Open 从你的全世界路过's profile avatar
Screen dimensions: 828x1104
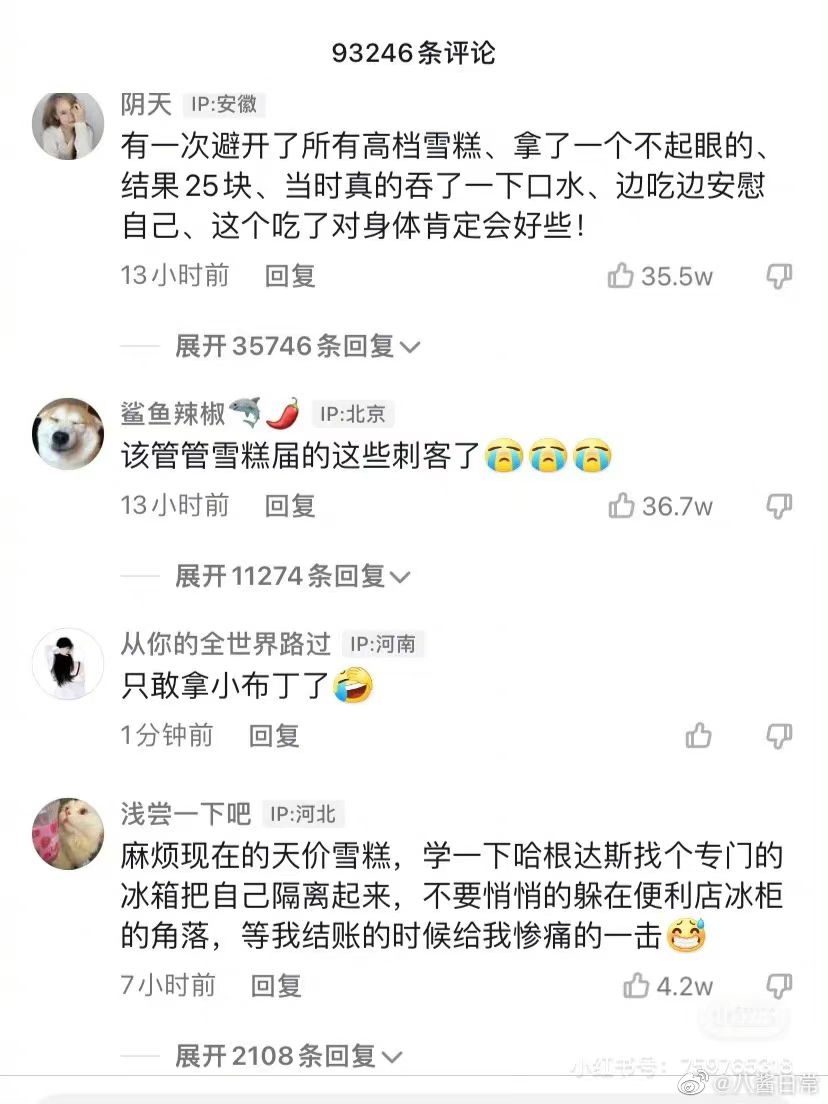[69, 664]
